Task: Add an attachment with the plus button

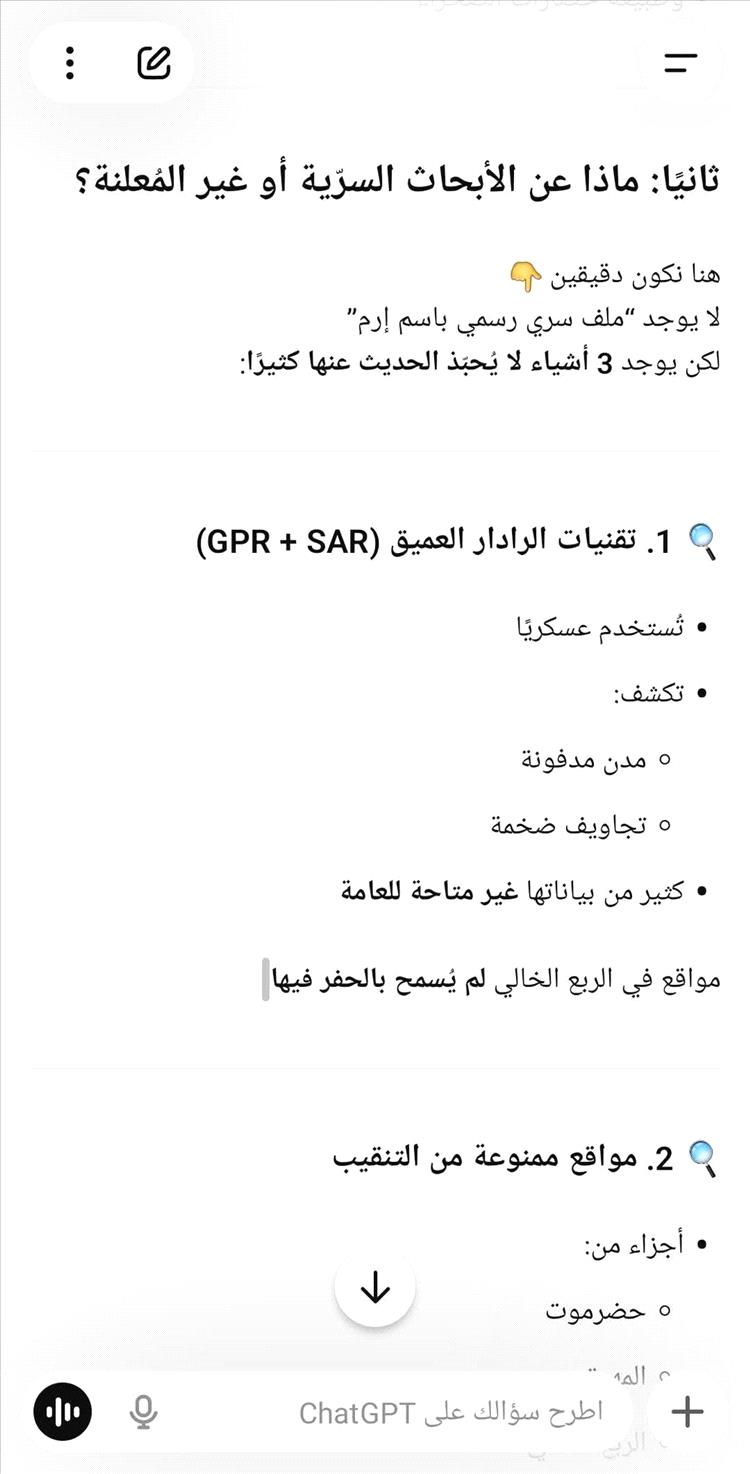Action: pos(687,1412)
